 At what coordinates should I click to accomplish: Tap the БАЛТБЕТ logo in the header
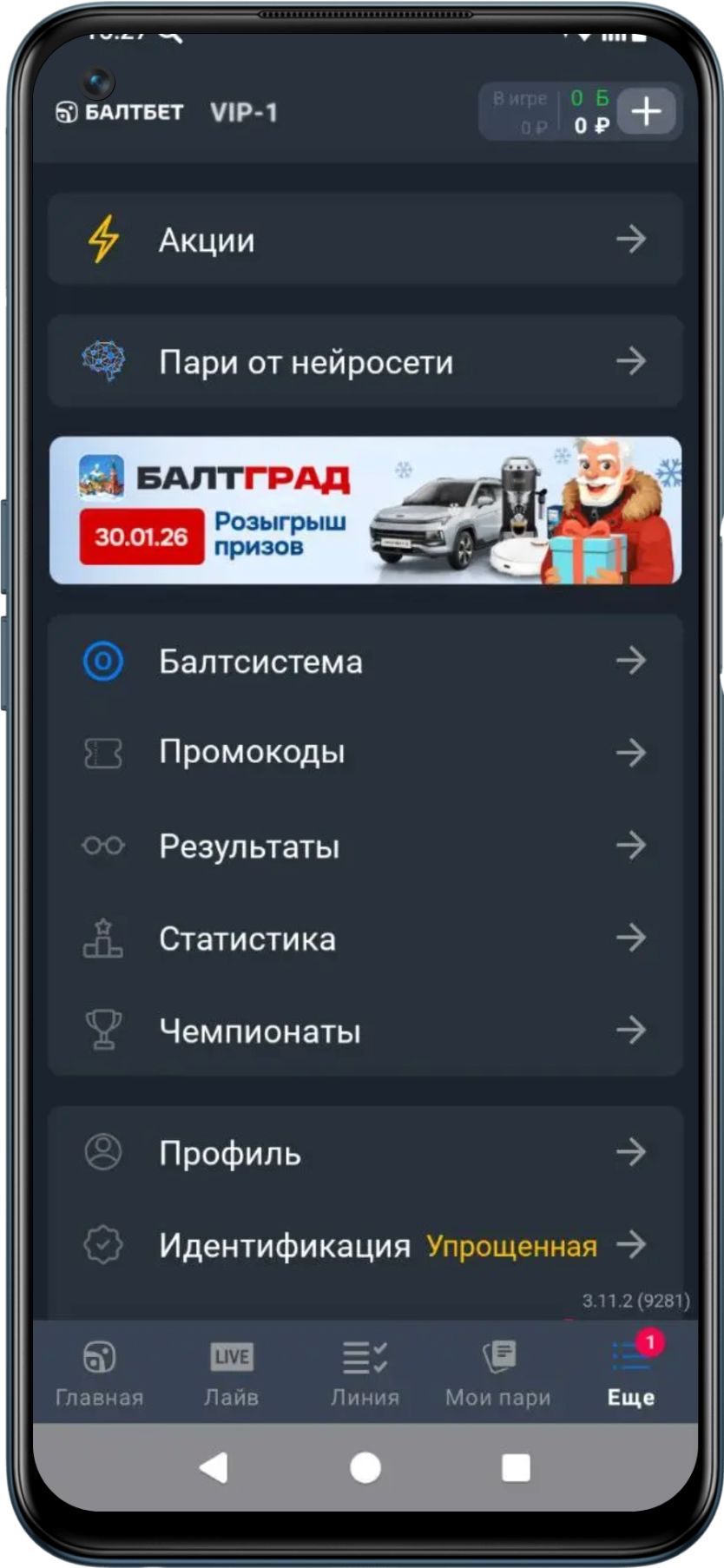120,113
